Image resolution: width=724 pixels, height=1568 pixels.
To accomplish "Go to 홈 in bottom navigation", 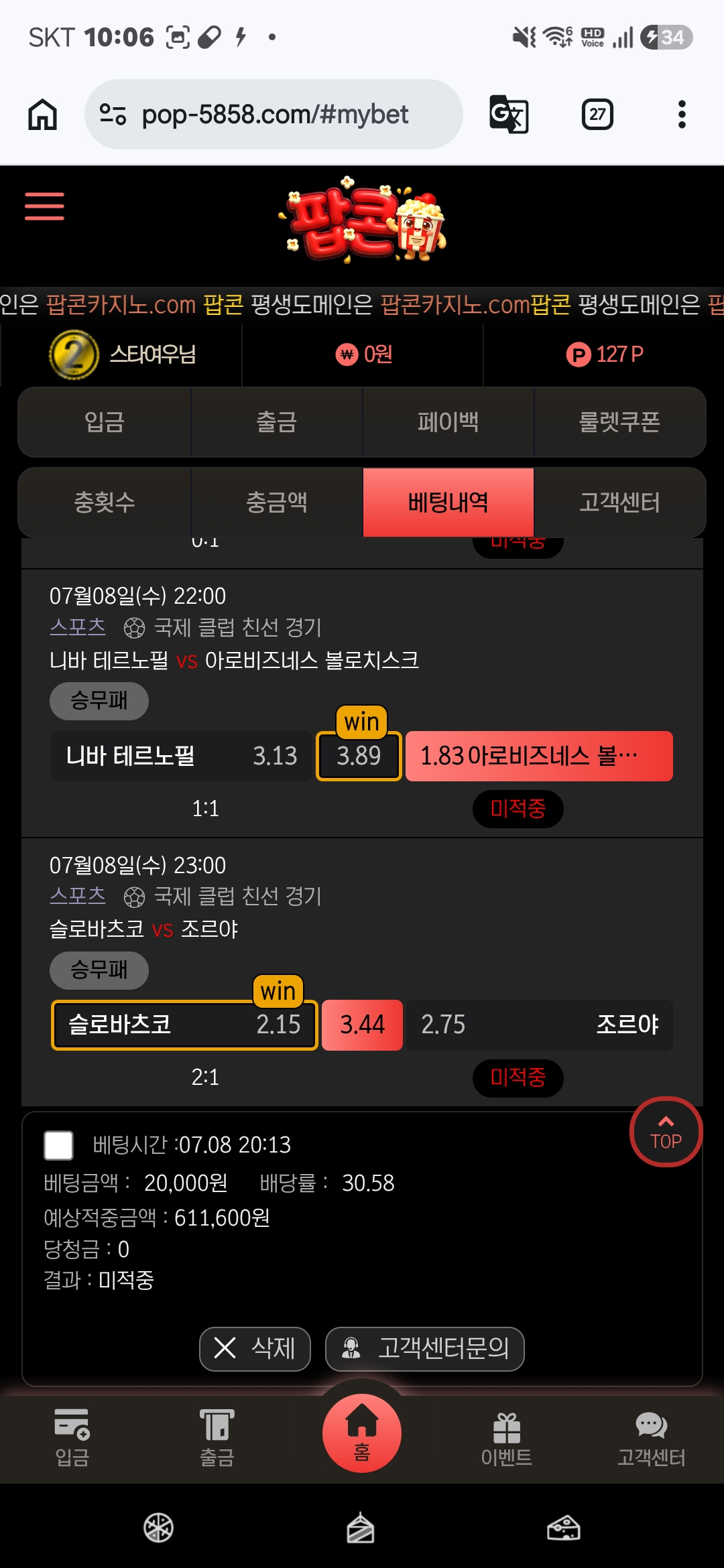I will (x=362, y=1433).
